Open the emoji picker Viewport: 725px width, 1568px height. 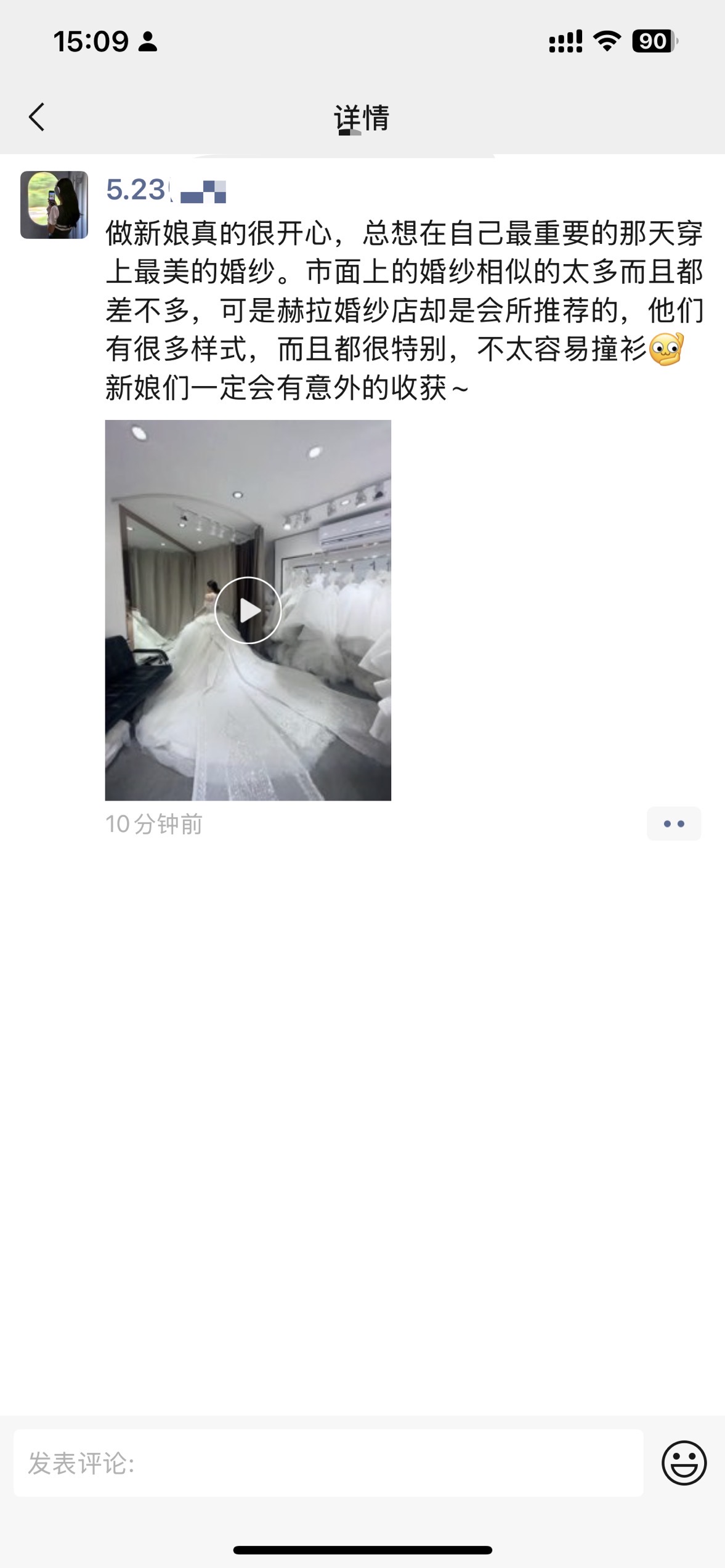(684, 1463)
